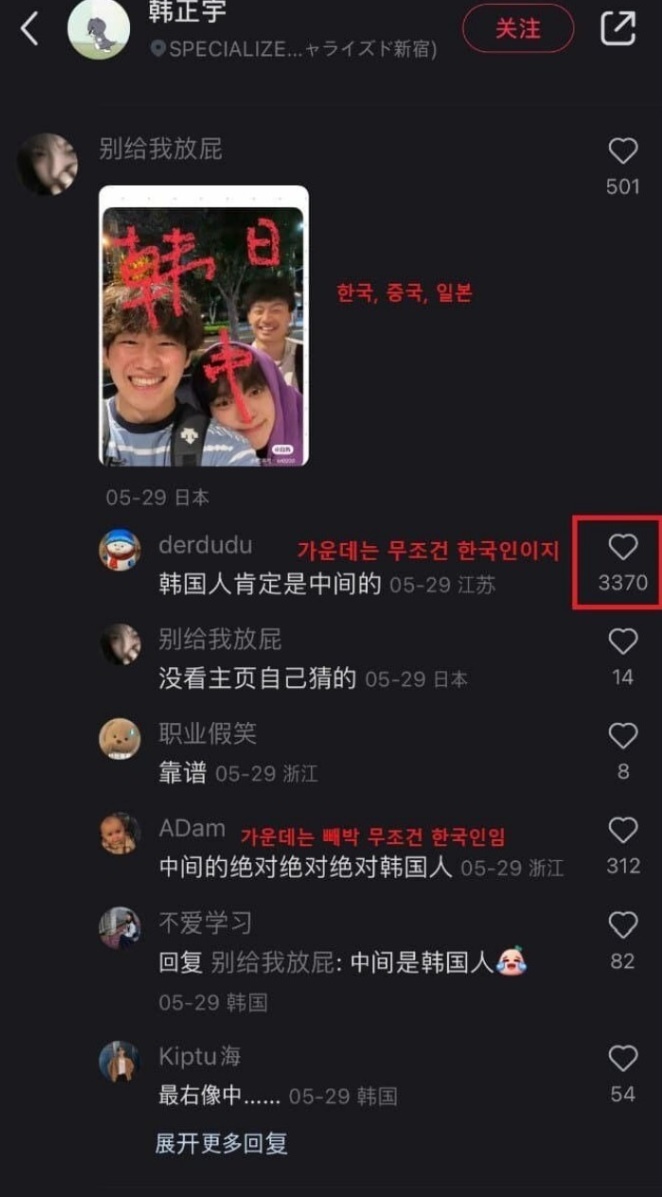Go back using the top-left arrow
662x1197 pixels.
[29, 30]
